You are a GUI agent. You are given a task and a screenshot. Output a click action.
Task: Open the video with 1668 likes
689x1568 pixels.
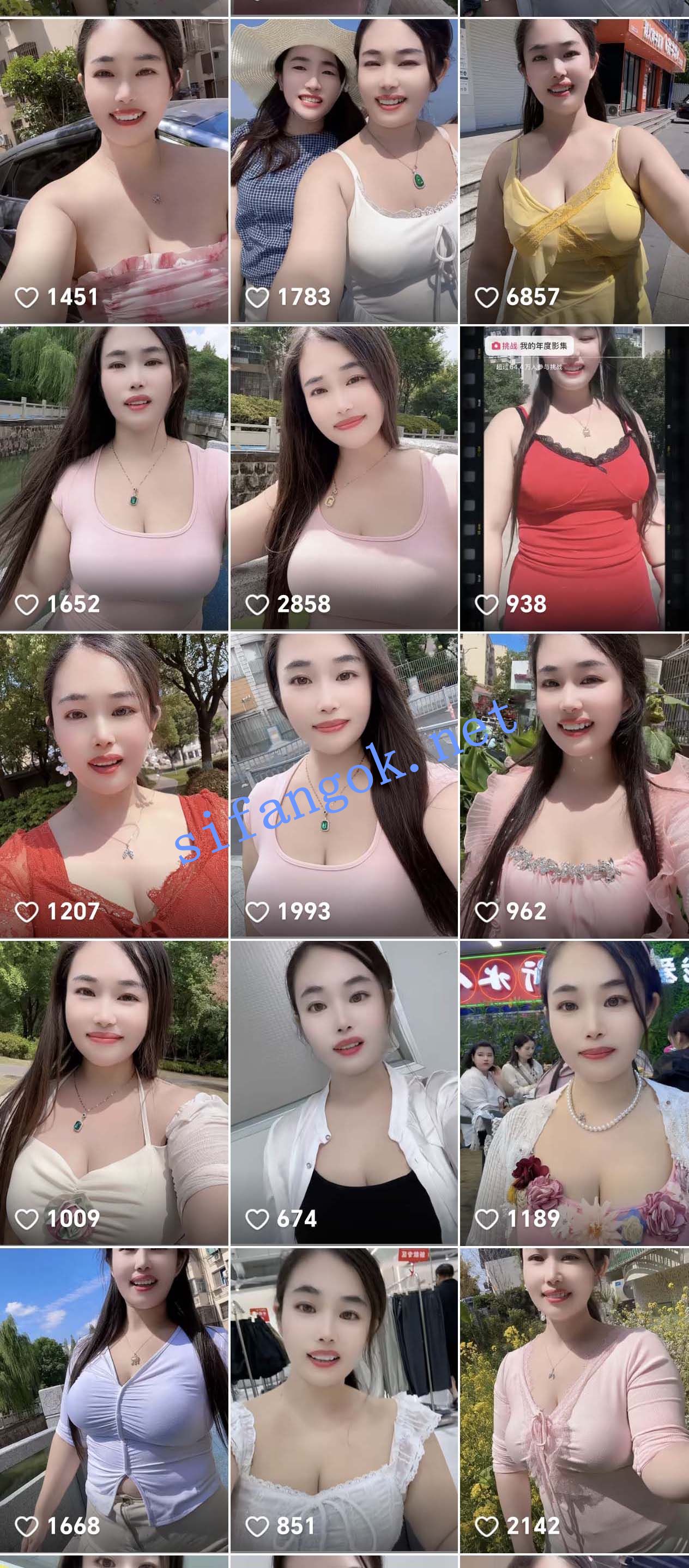(x=114, y=1400)
